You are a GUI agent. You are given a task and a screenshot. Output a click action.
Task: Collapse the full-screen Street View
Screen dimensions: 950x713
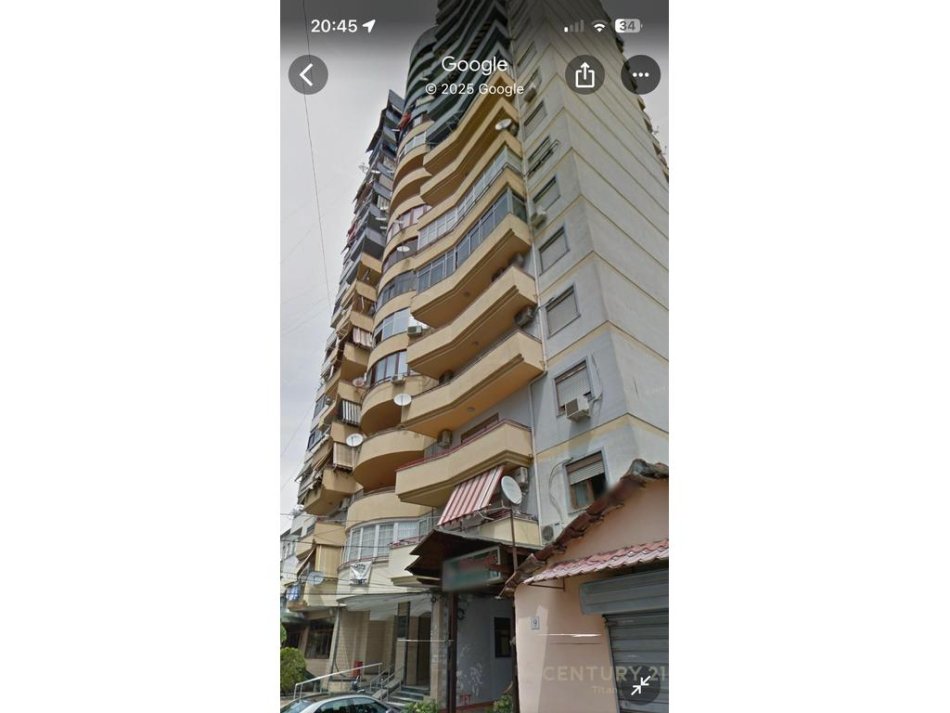(x=641, y=683)
